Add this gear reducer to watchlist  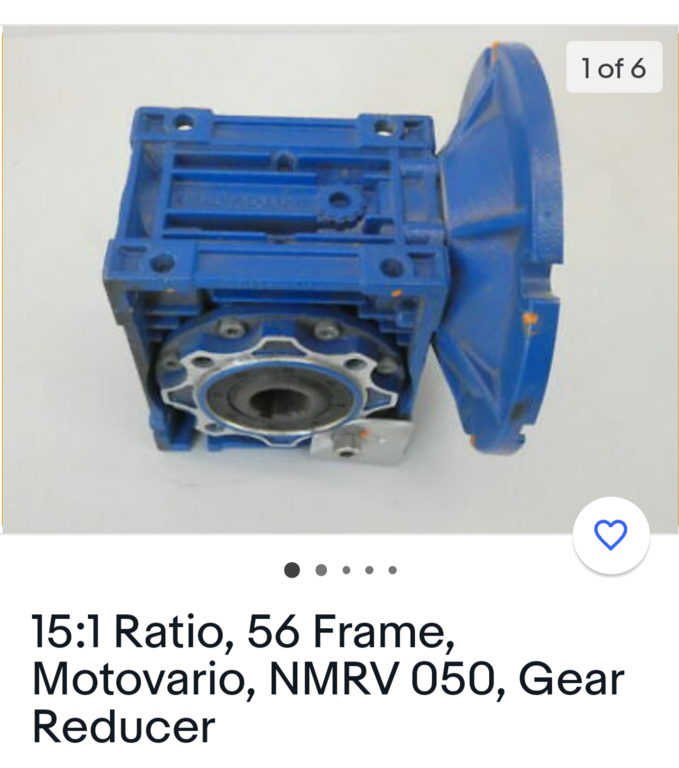pos(611,535)
